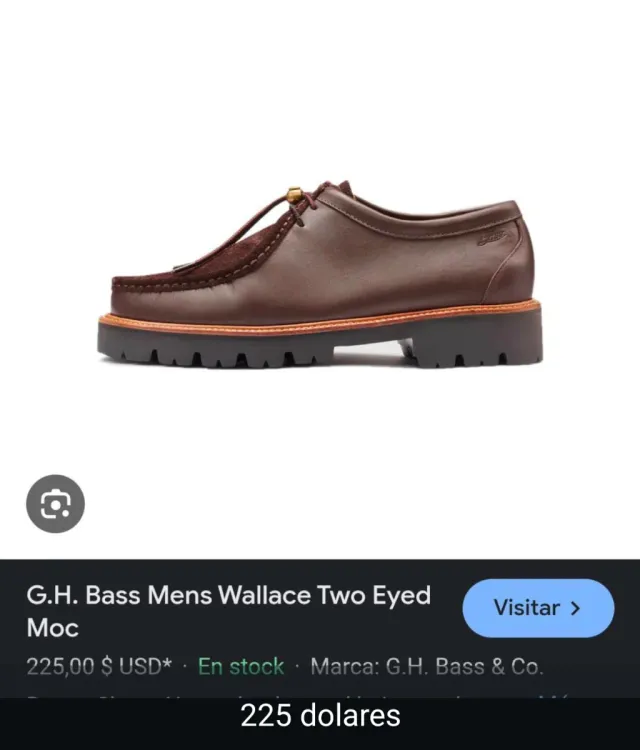
Task: Tap the Visitar button
Action: coord(538,607)
